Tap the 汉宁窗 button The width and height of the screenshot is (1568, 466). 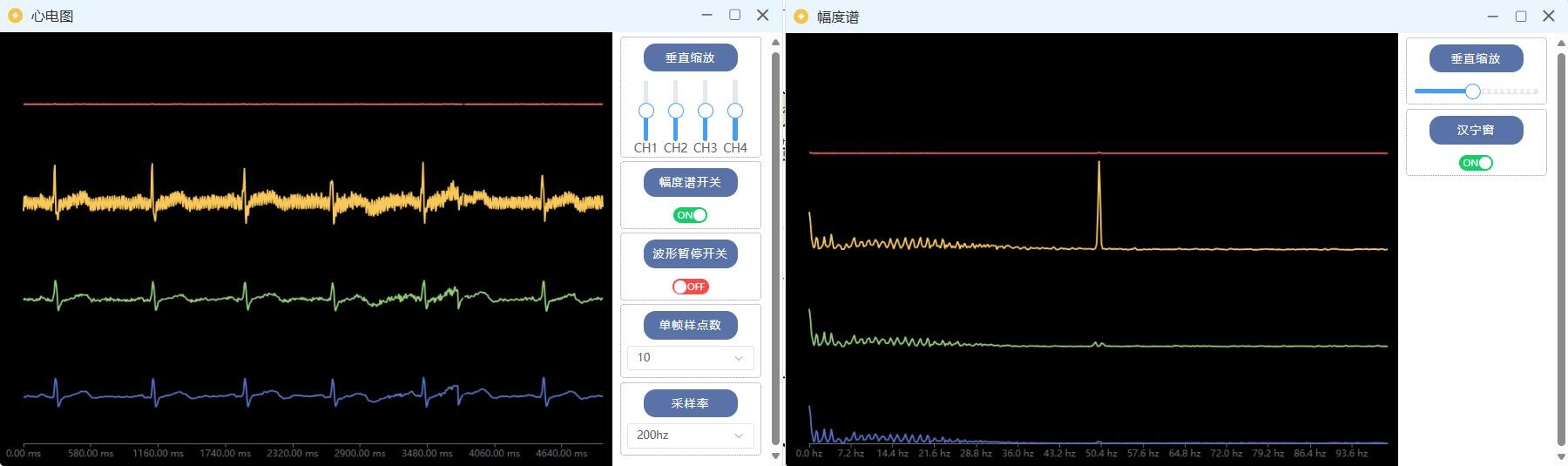(x=1476, y=130)
